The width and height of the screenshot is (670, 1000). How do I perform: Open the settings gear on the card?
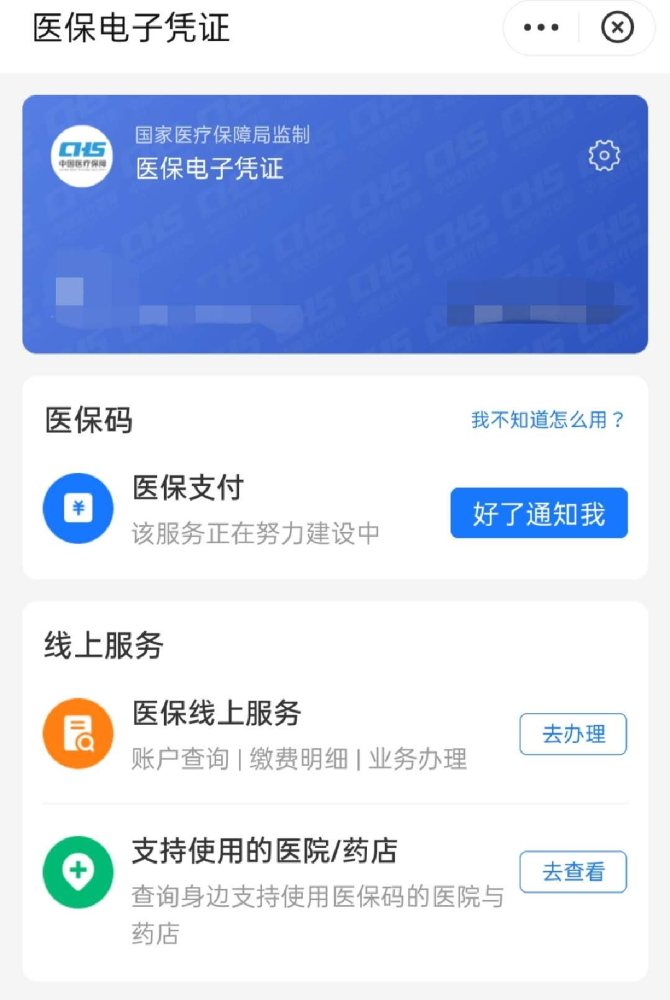point(604,156)
